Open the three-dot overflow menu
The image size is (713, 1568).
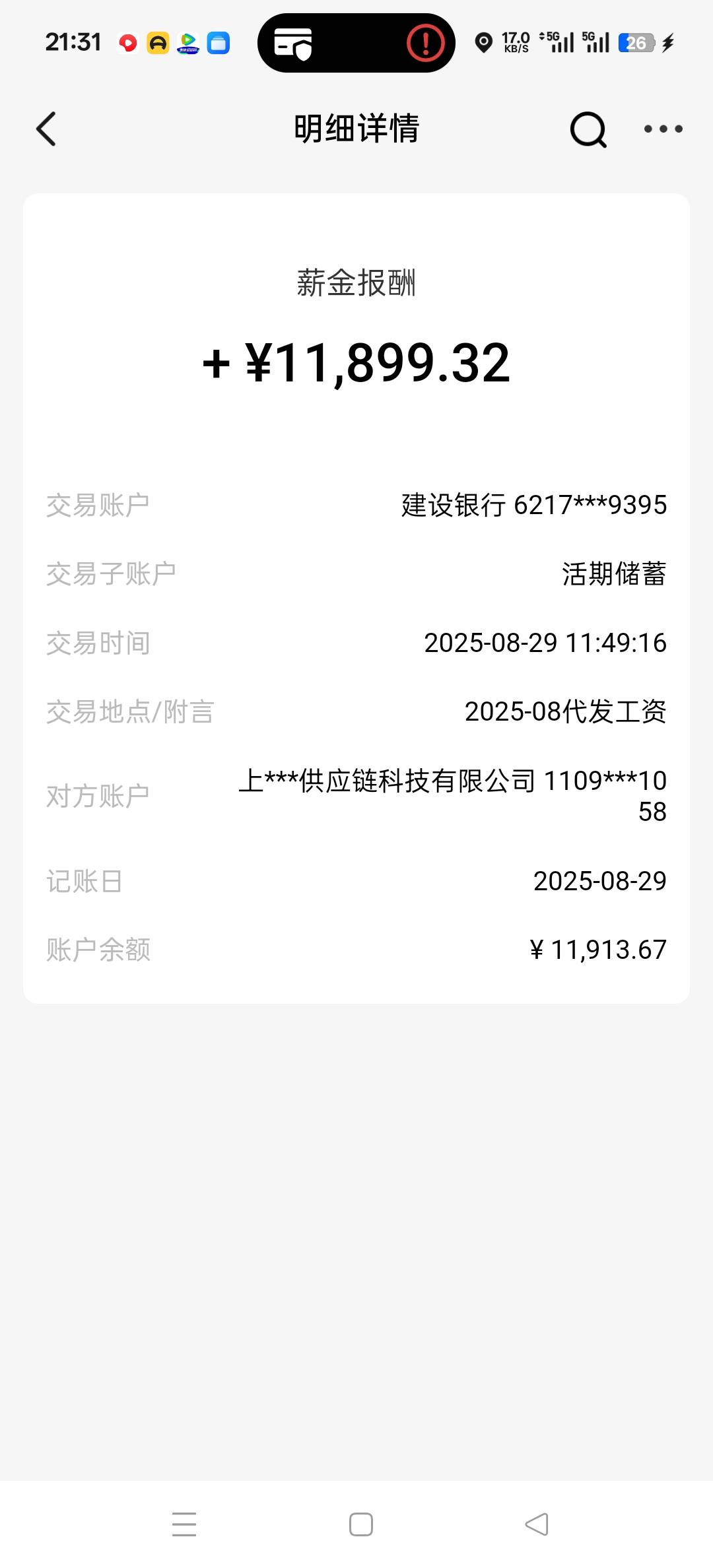pos(663,129)
